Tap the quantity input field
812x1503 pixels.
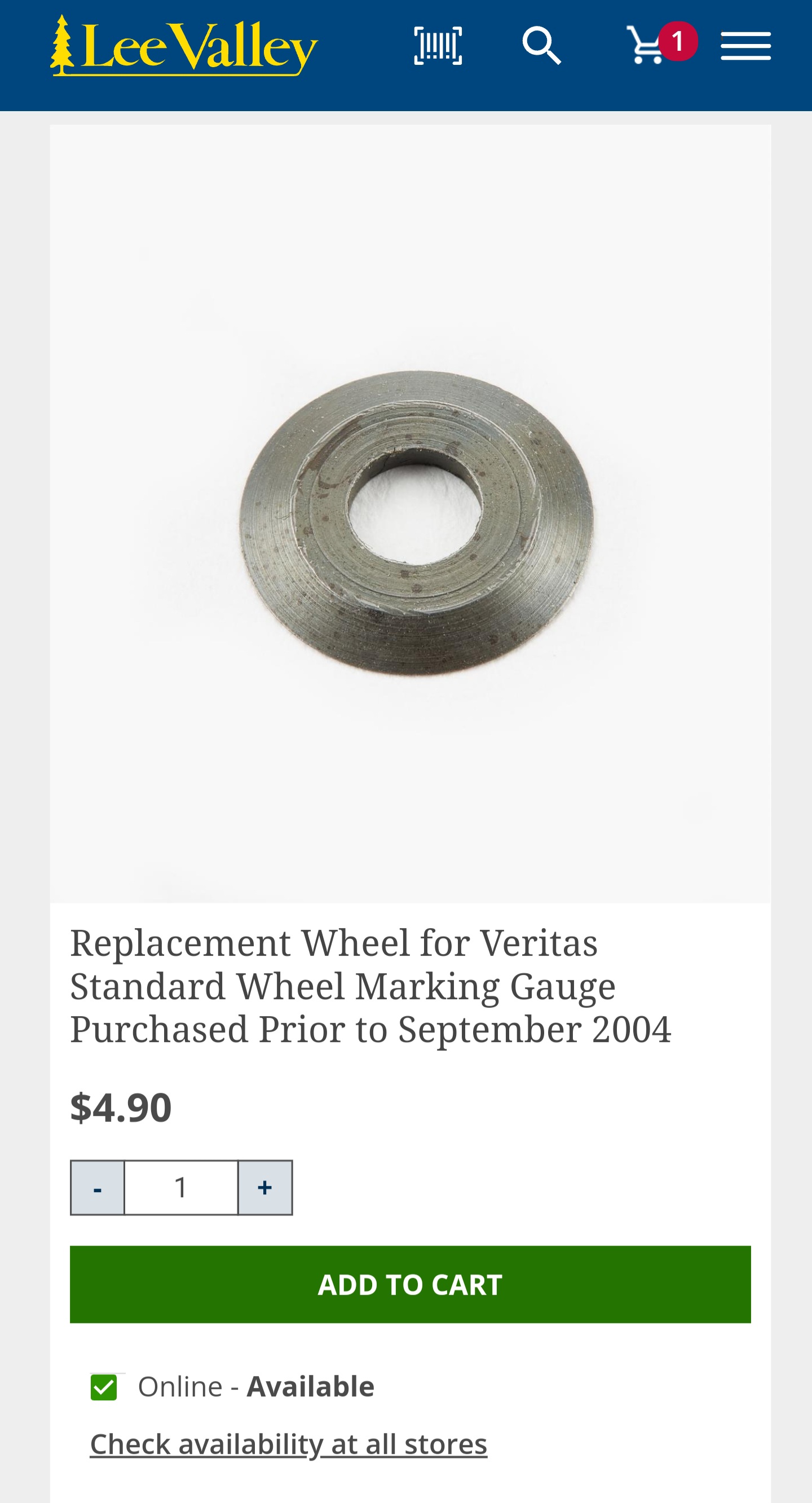coord(181,1188)
